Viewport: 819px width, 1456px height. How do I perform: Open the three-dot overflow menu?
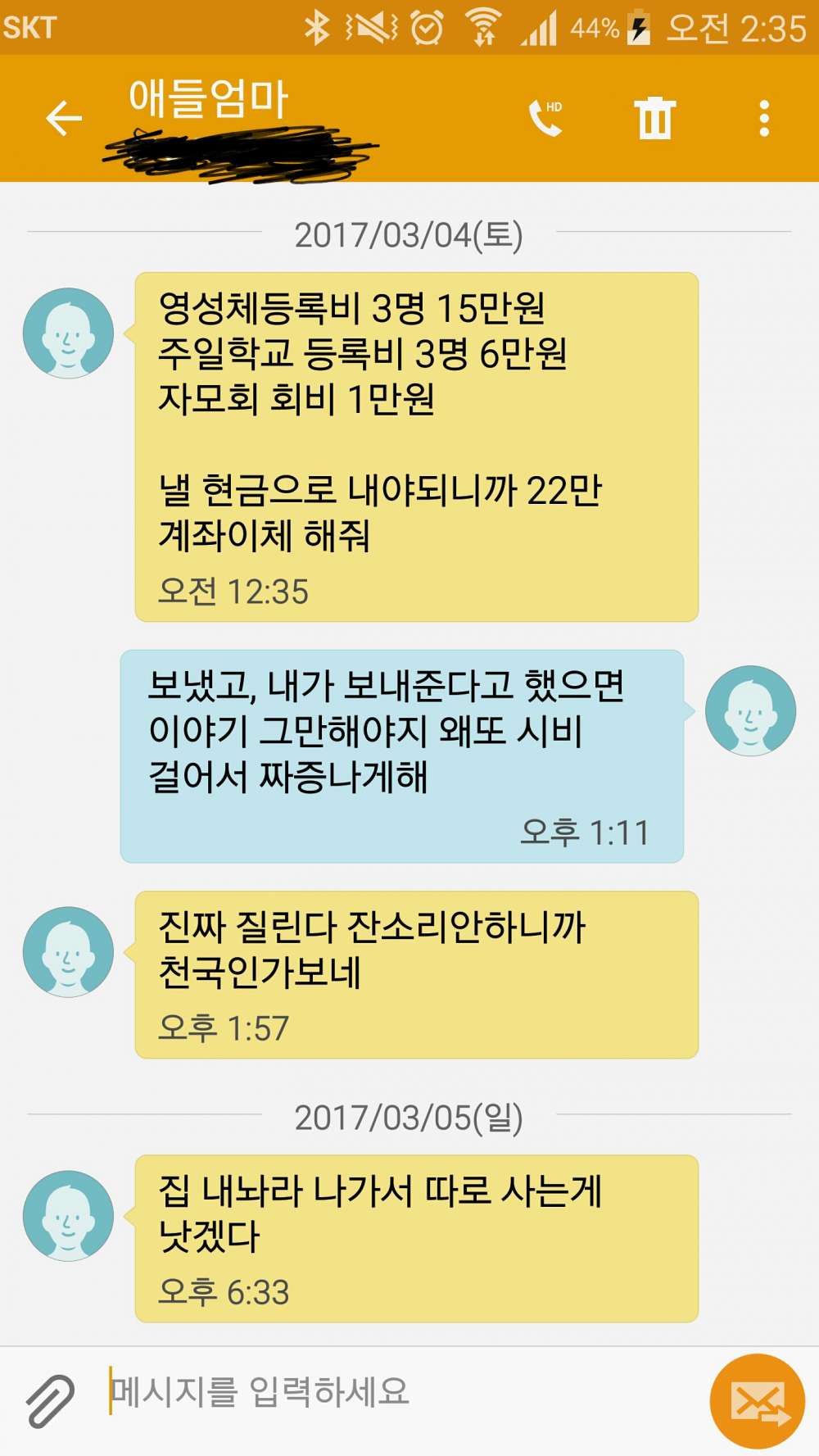[x=763, y=118]
